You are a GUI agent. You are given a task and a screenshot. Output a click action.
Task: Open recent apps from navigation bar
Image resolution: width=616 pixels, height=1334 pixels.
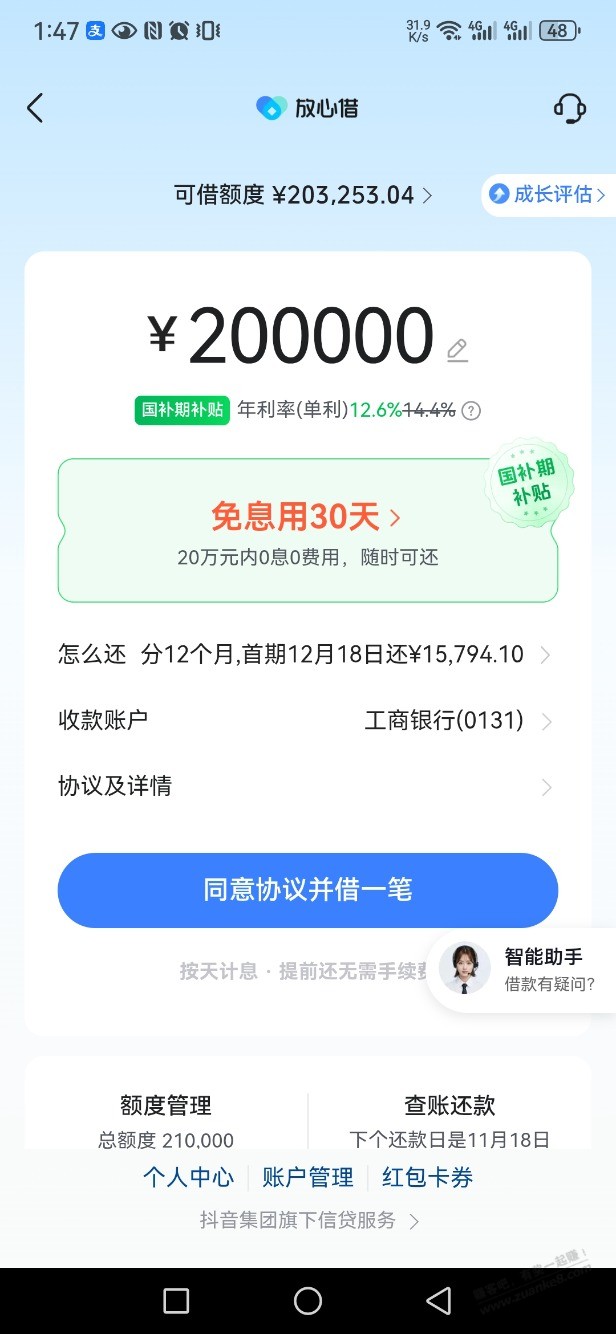coord(176,1300)
